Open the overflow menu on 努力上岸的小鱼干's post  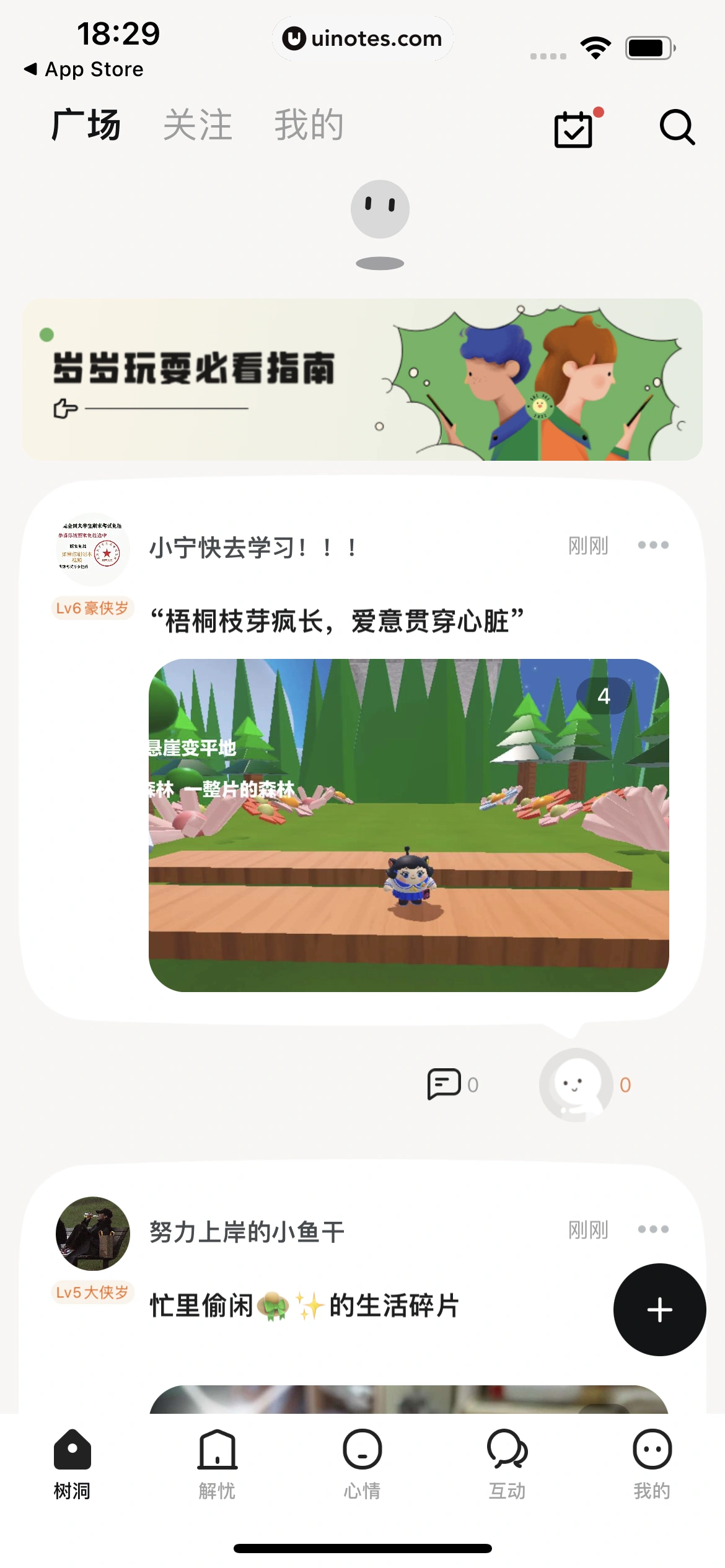pos(653,1229)
